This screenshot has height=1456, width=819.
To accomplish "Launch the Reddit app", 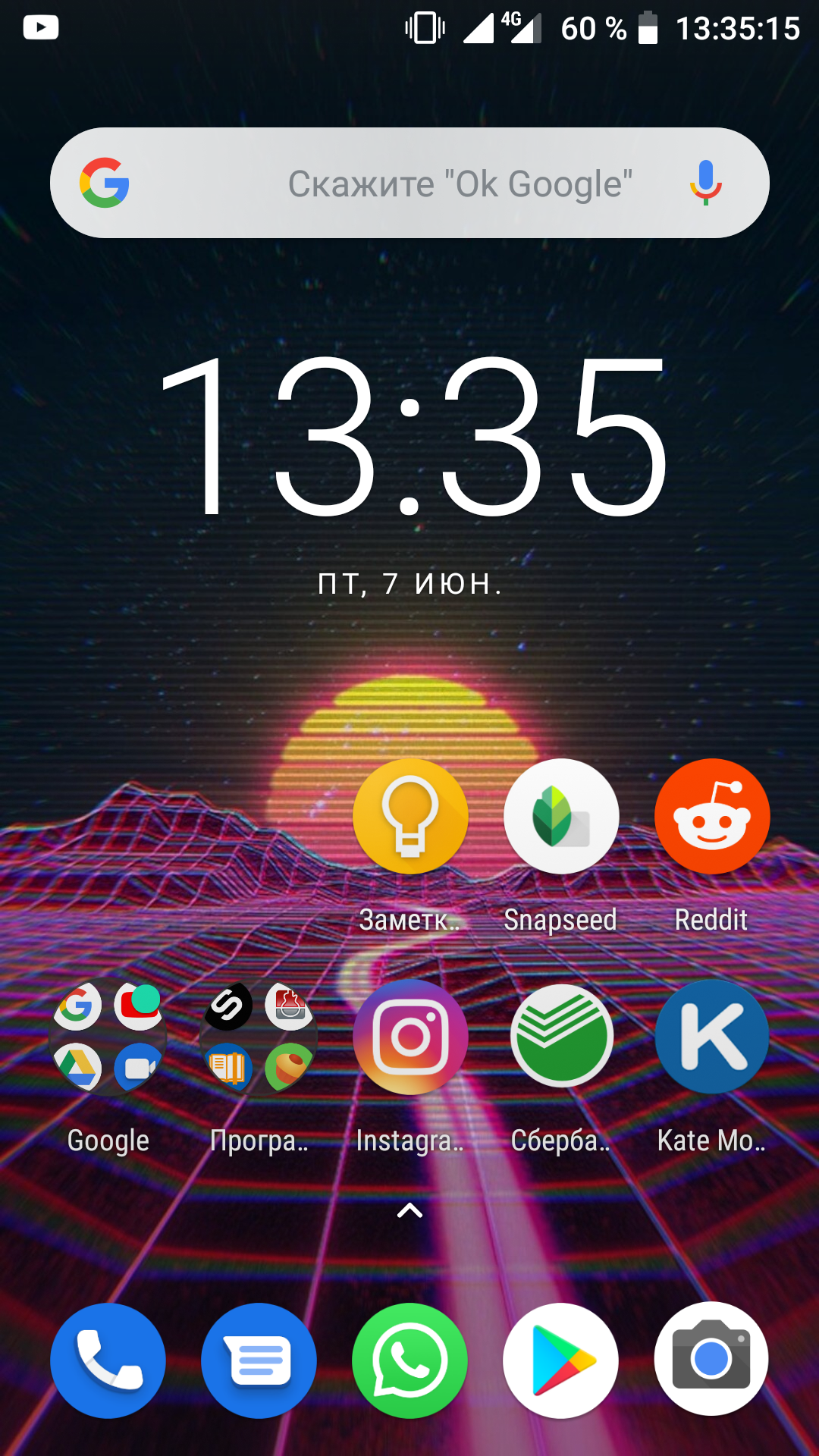I will point(712,817).
